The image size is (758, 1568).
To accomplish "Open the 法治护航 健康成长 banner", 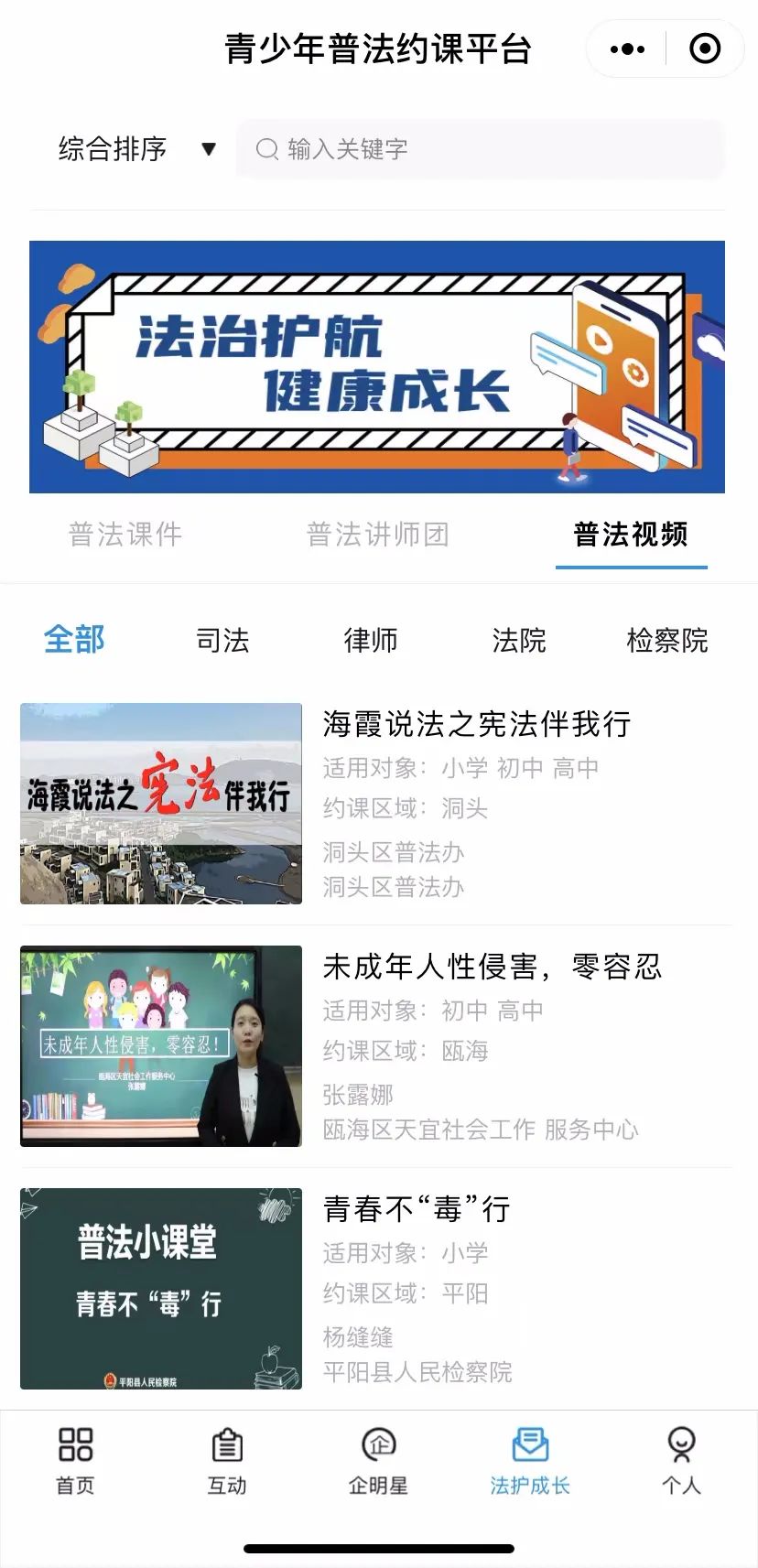I will 377,366.
